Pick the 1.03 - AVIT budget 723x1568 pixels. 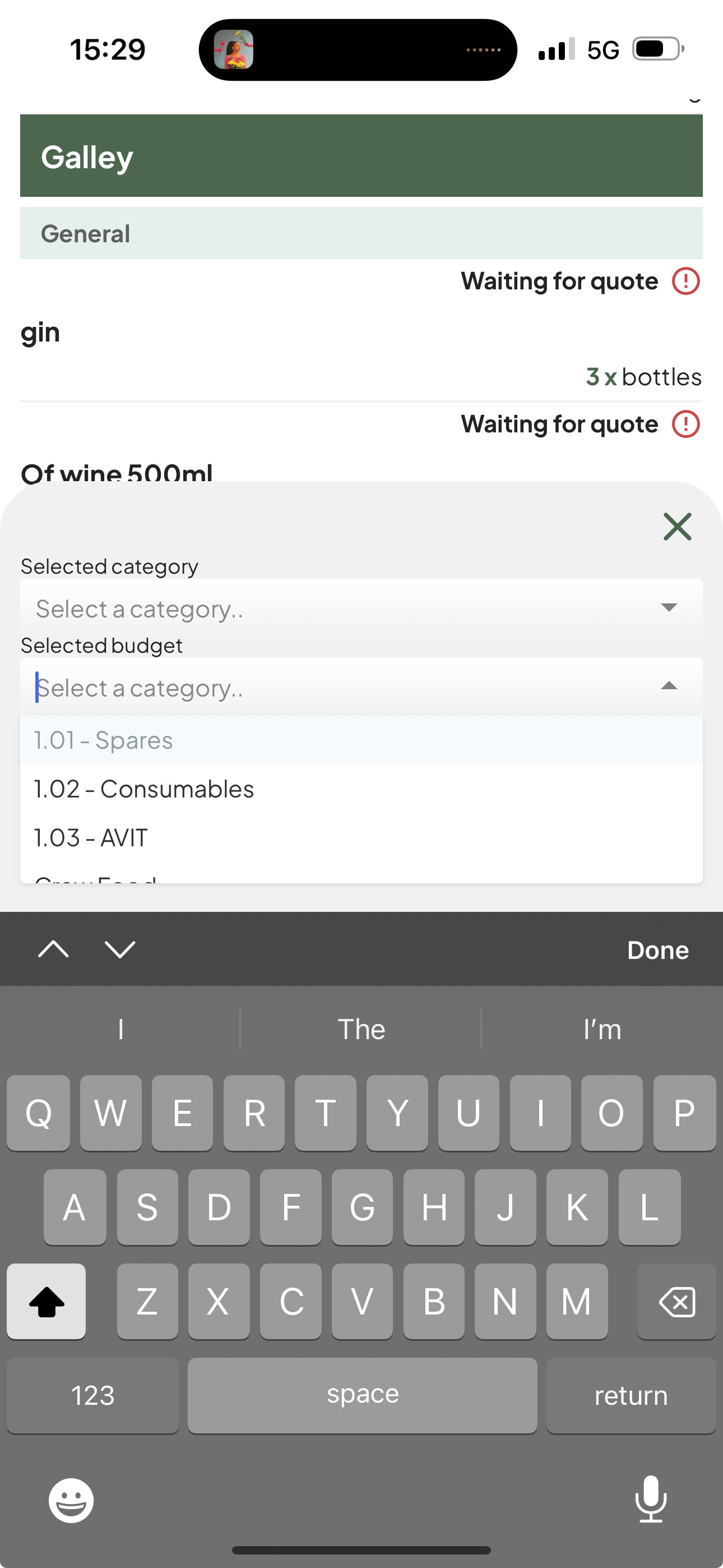point(361,838)
